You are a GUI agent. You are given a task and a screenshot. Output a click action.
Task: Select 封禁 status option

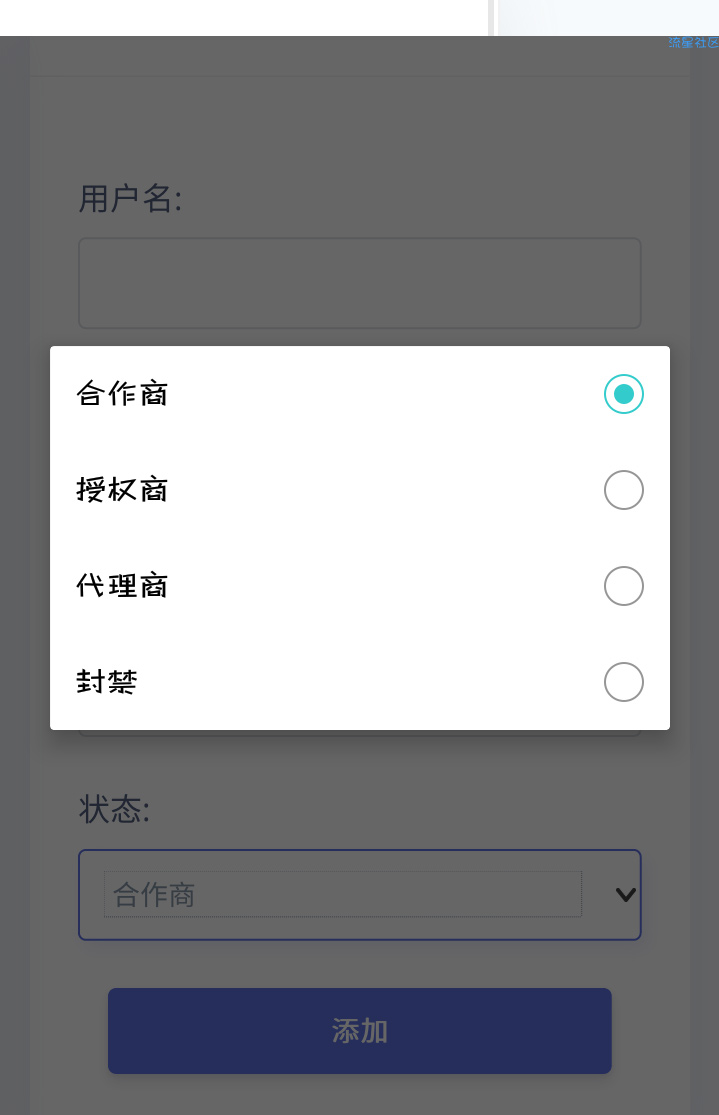(359, 682)
